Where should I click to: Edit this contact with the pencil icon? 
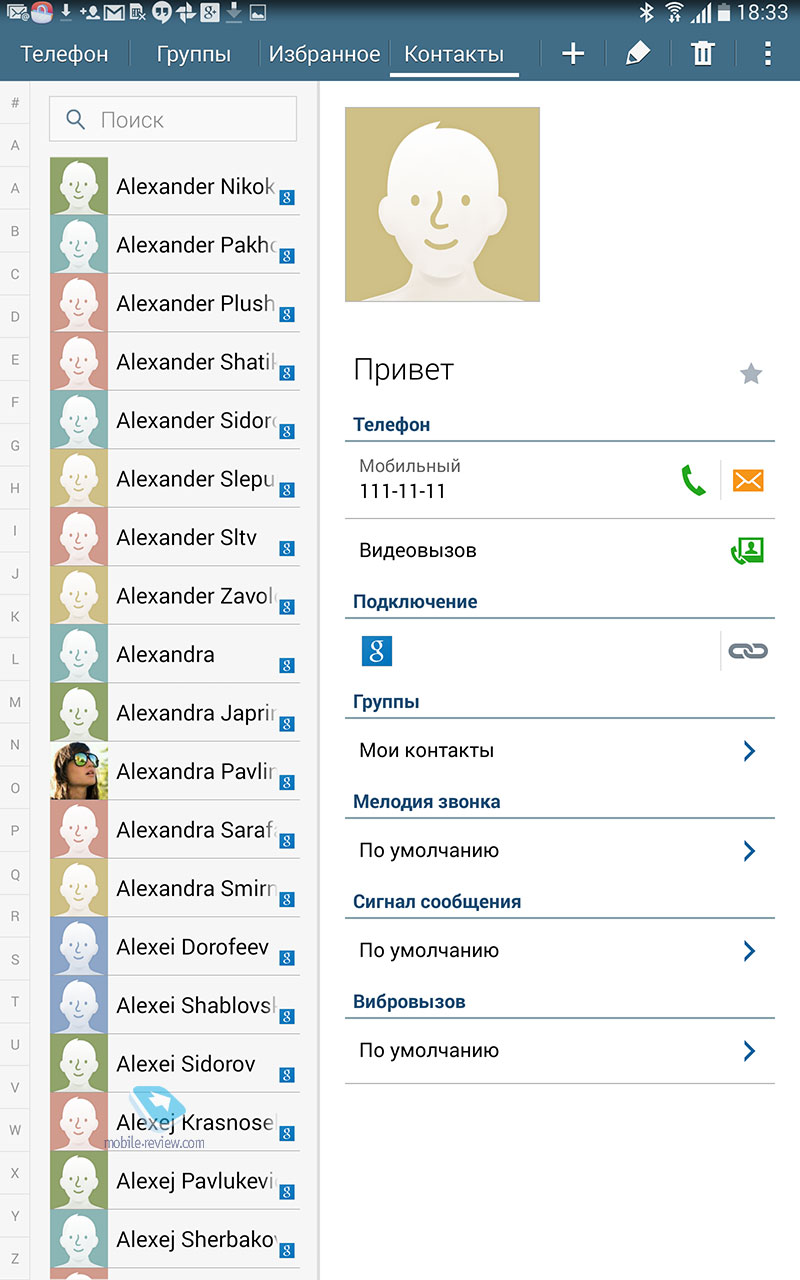(x=638, y=54)
